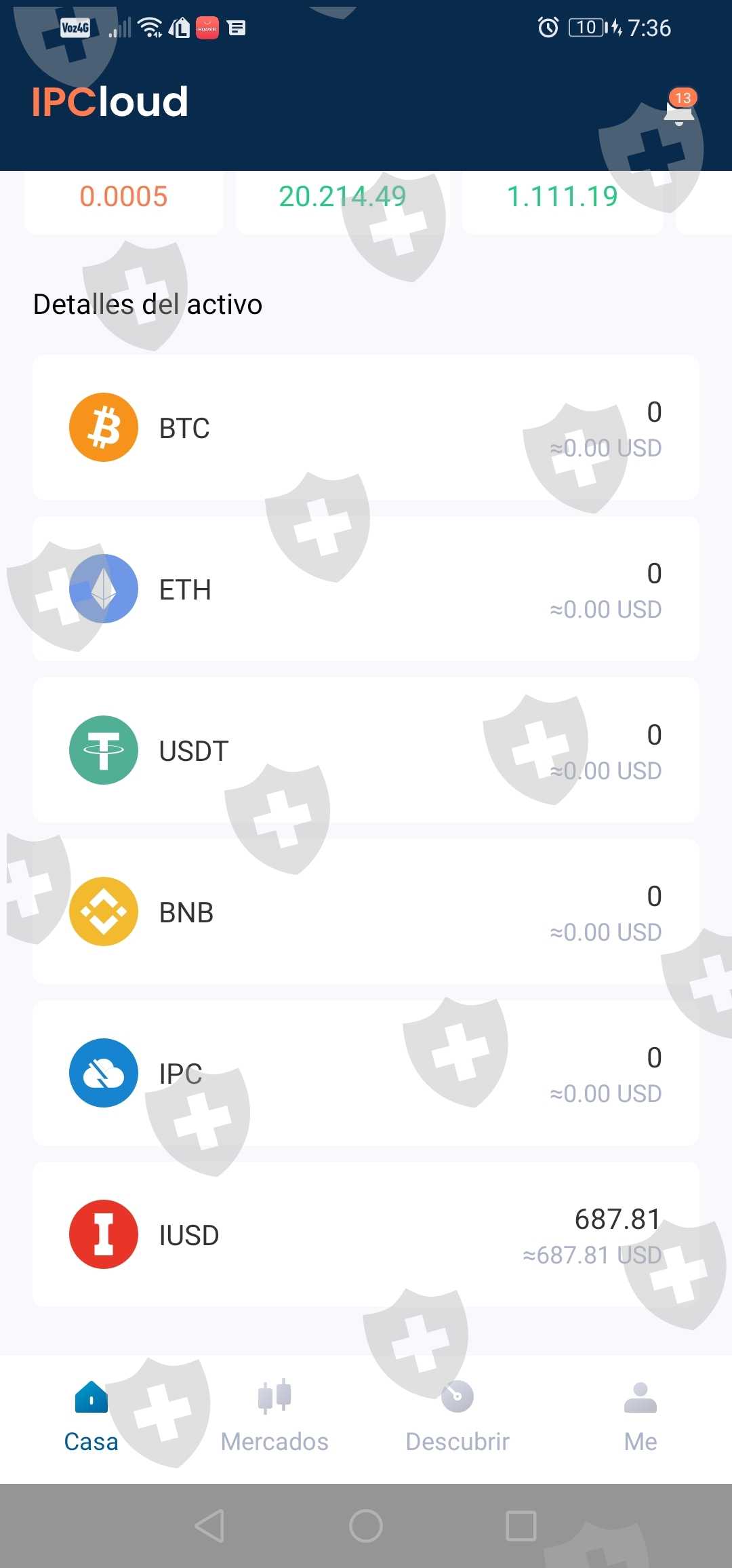This screenshot has width=732, height=1568.
Task: Open the Me profile tab
Action: [640, 1416]
